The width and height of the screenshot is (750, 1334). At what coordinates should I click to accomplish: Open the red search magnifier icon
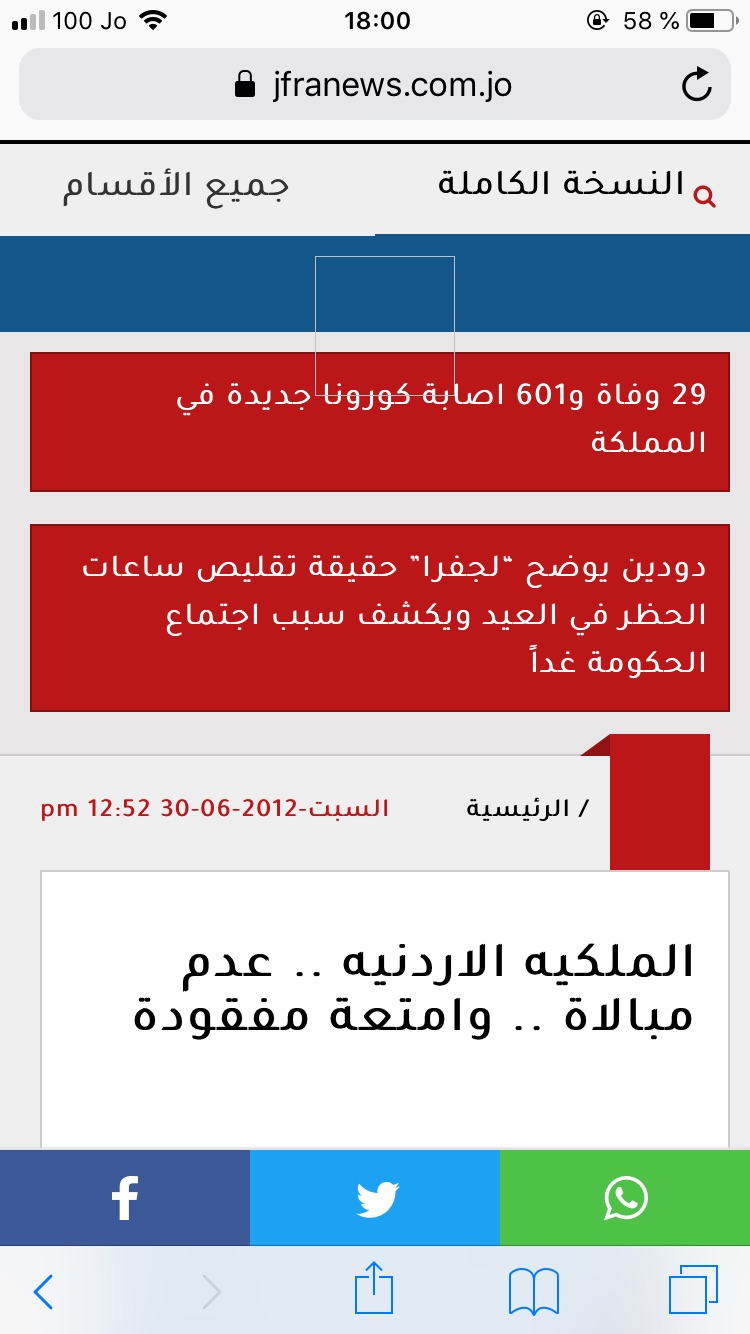(x=705, y=198)
